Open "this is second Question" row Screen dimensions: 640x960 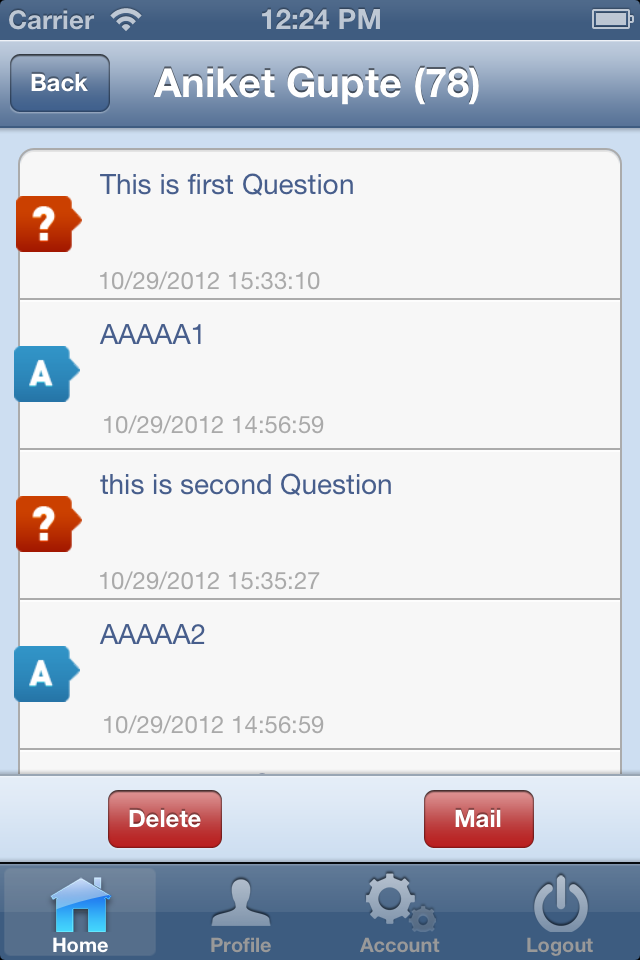click(320, 525)
